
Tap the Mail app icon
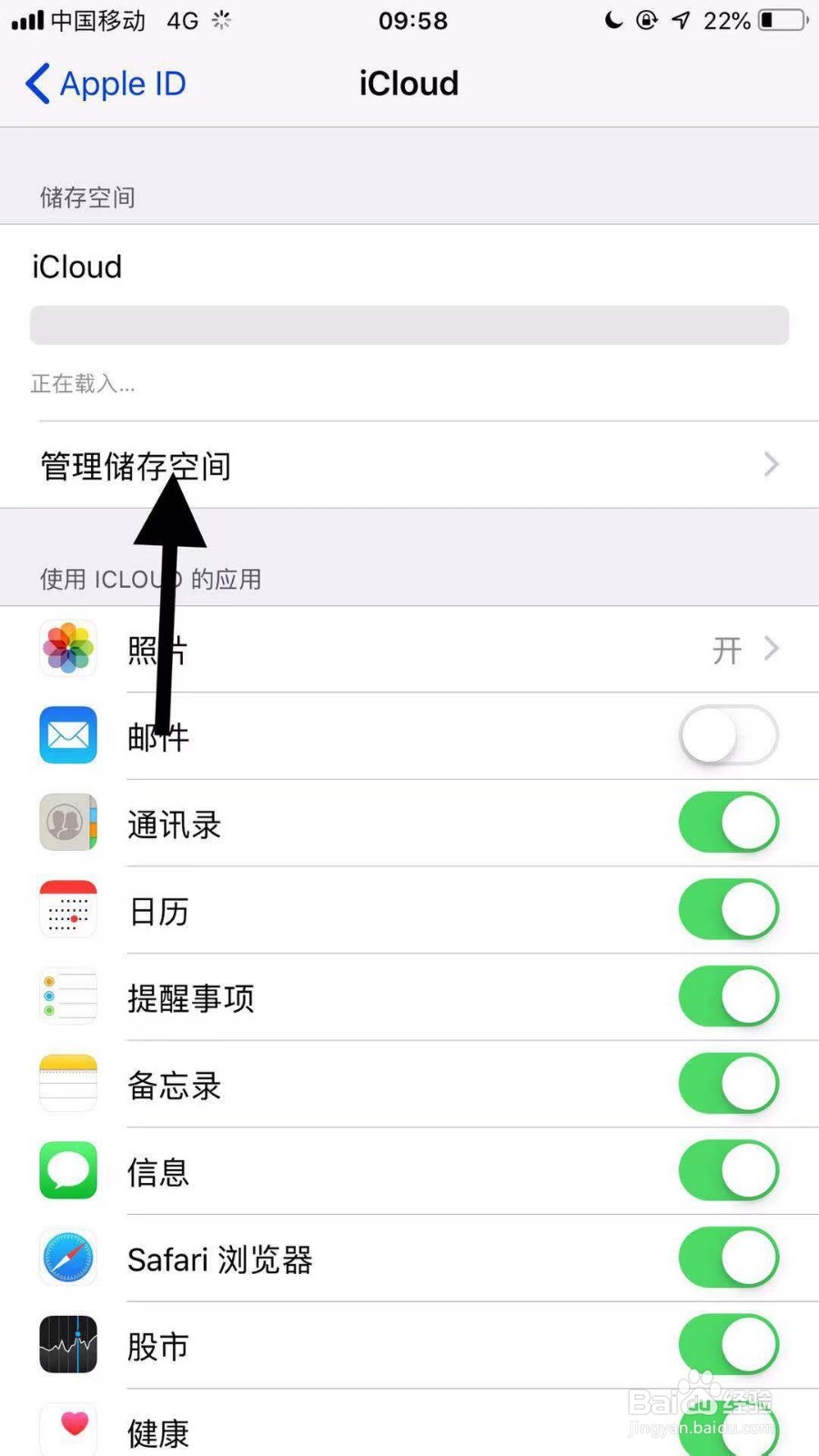66,735
